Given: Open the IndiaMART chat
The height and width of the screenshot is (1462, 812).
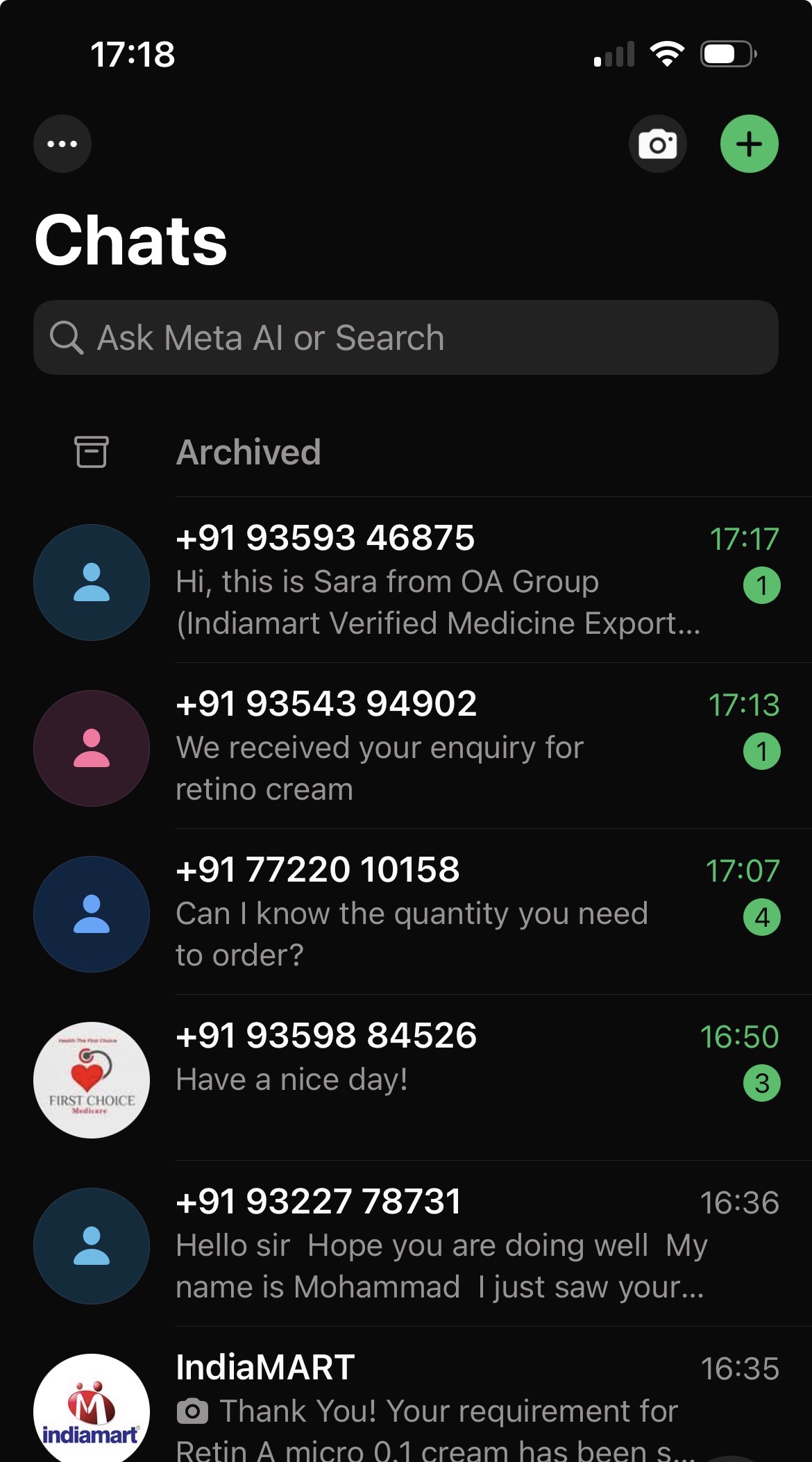Looking at the screenshot, I should pos(437,1402).
